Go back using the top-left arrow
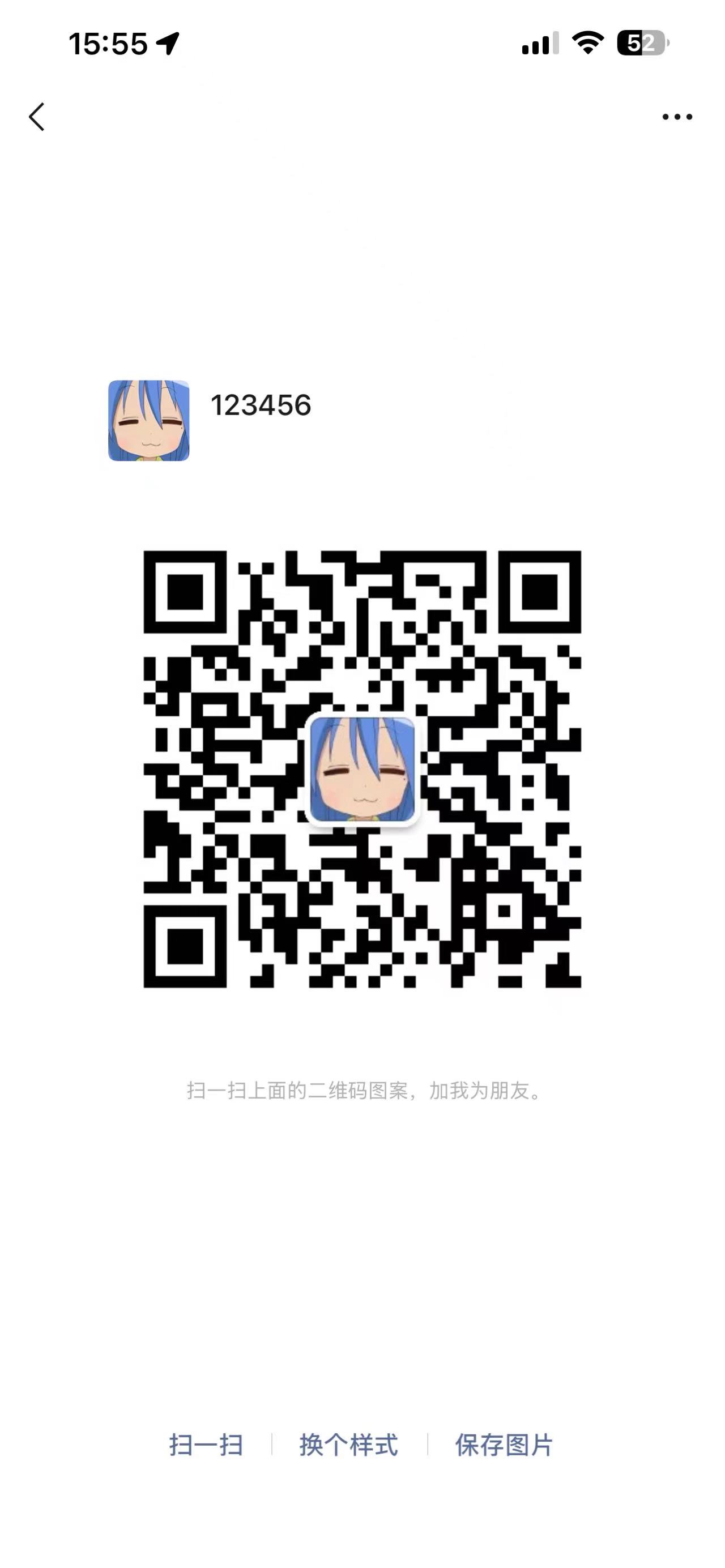The height and width of the screenshot is (1568, 725). pos(37,116)
